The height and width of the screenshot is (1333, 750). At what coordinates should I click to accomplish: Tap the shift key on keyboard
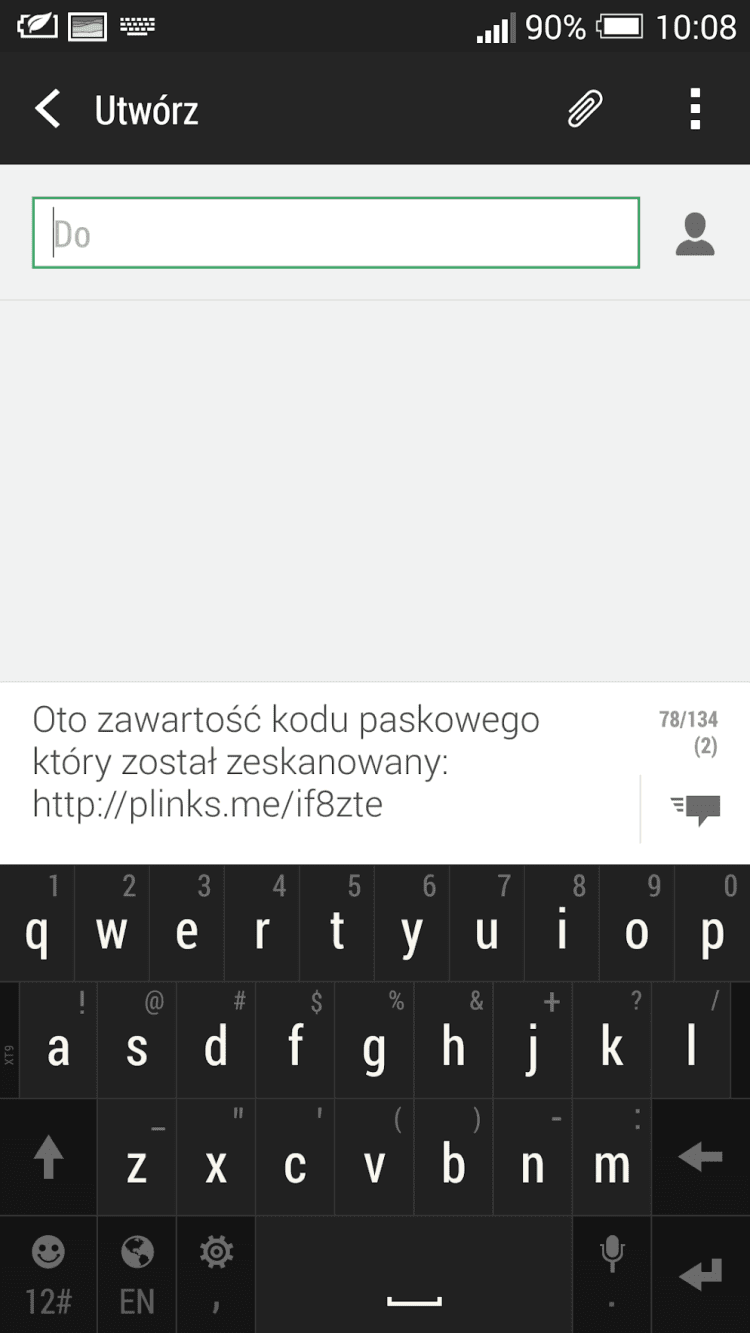(x=48, y=1158)
